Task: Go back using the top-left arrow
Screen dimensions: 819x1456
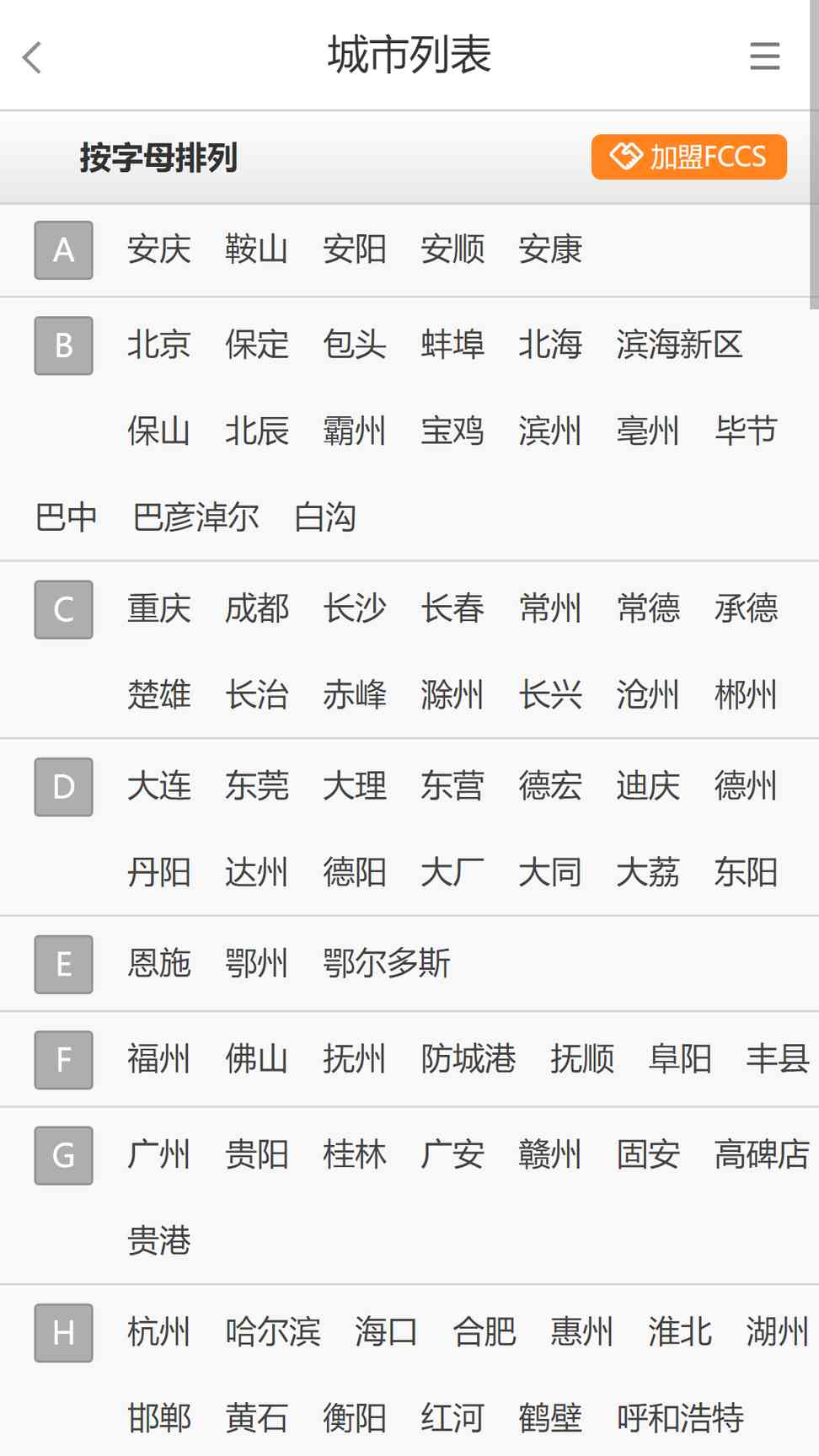Action: [x=32, y=57]
